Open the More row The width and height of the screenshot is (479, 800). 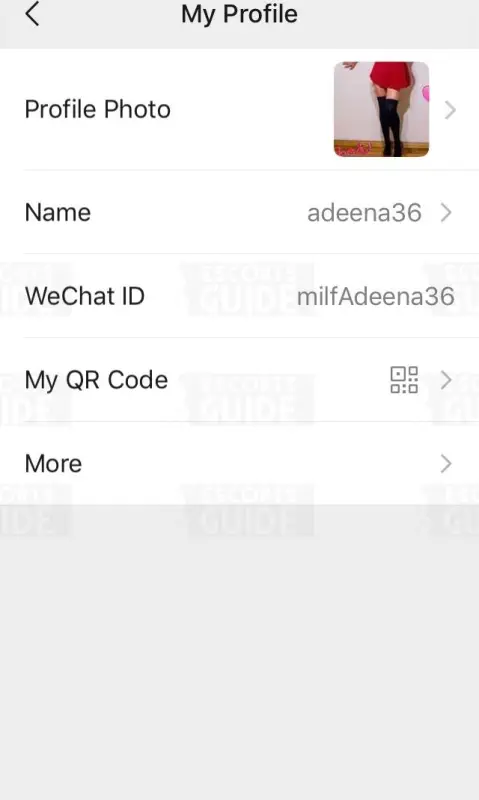click(239, 464)
